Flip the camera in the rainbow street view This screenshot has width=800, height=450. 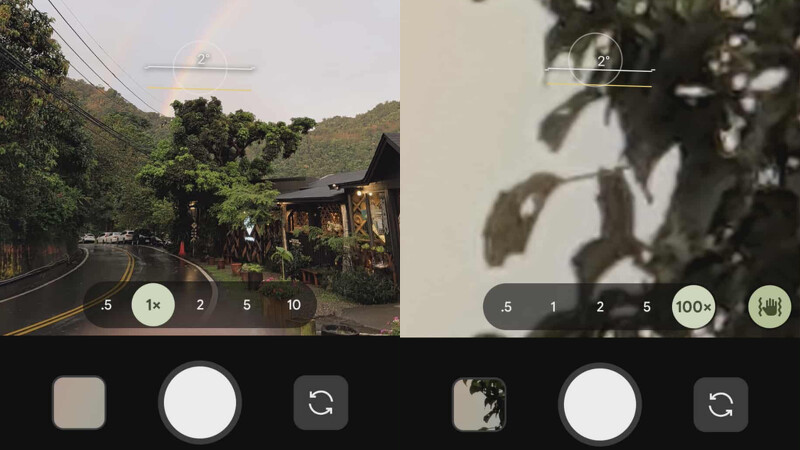(321, 403)
